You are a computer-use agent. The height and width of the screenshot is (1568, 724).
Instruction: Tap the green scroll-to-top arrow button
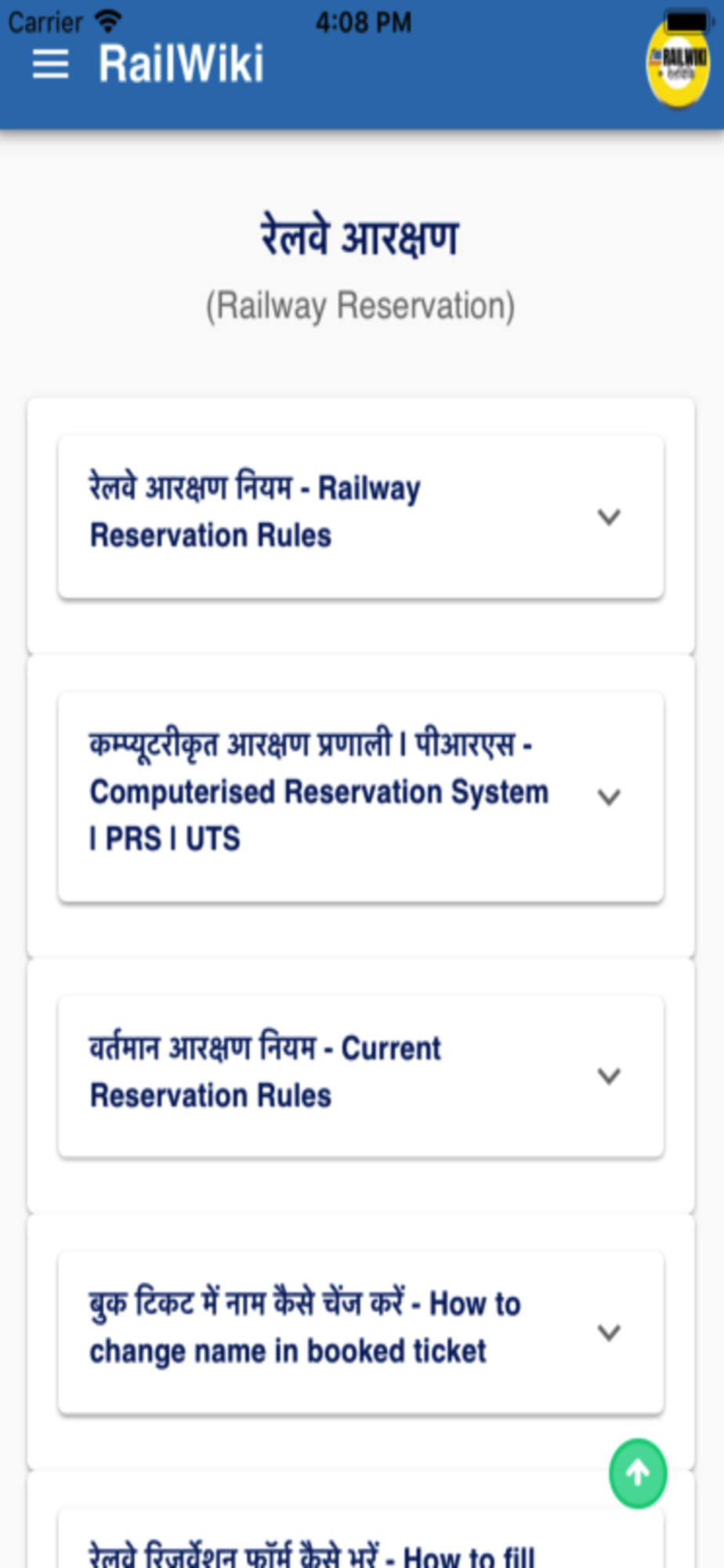click(638, 1473)
